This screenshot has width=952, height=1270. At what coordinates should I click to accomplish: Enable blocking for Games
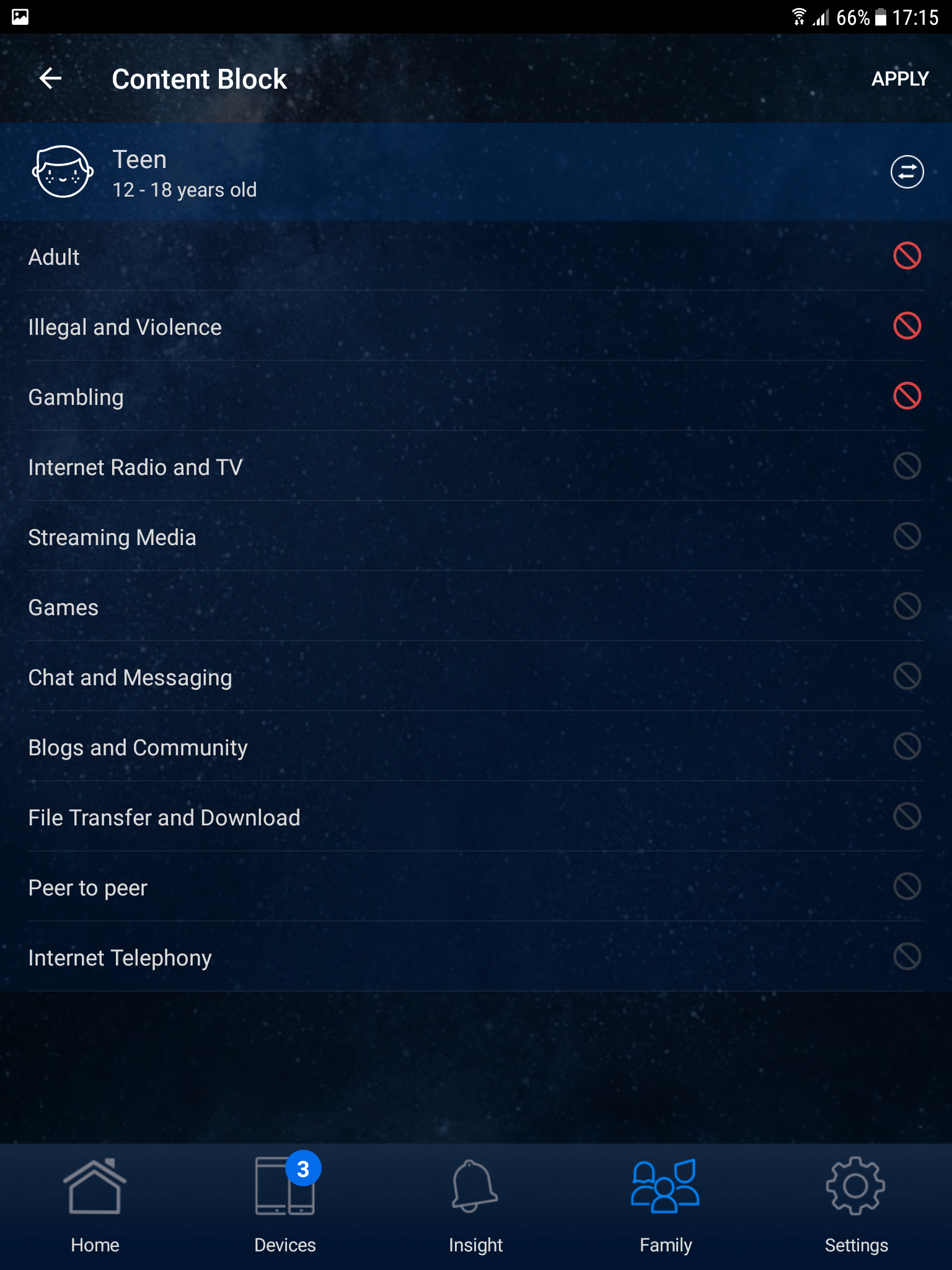point(907,606)
